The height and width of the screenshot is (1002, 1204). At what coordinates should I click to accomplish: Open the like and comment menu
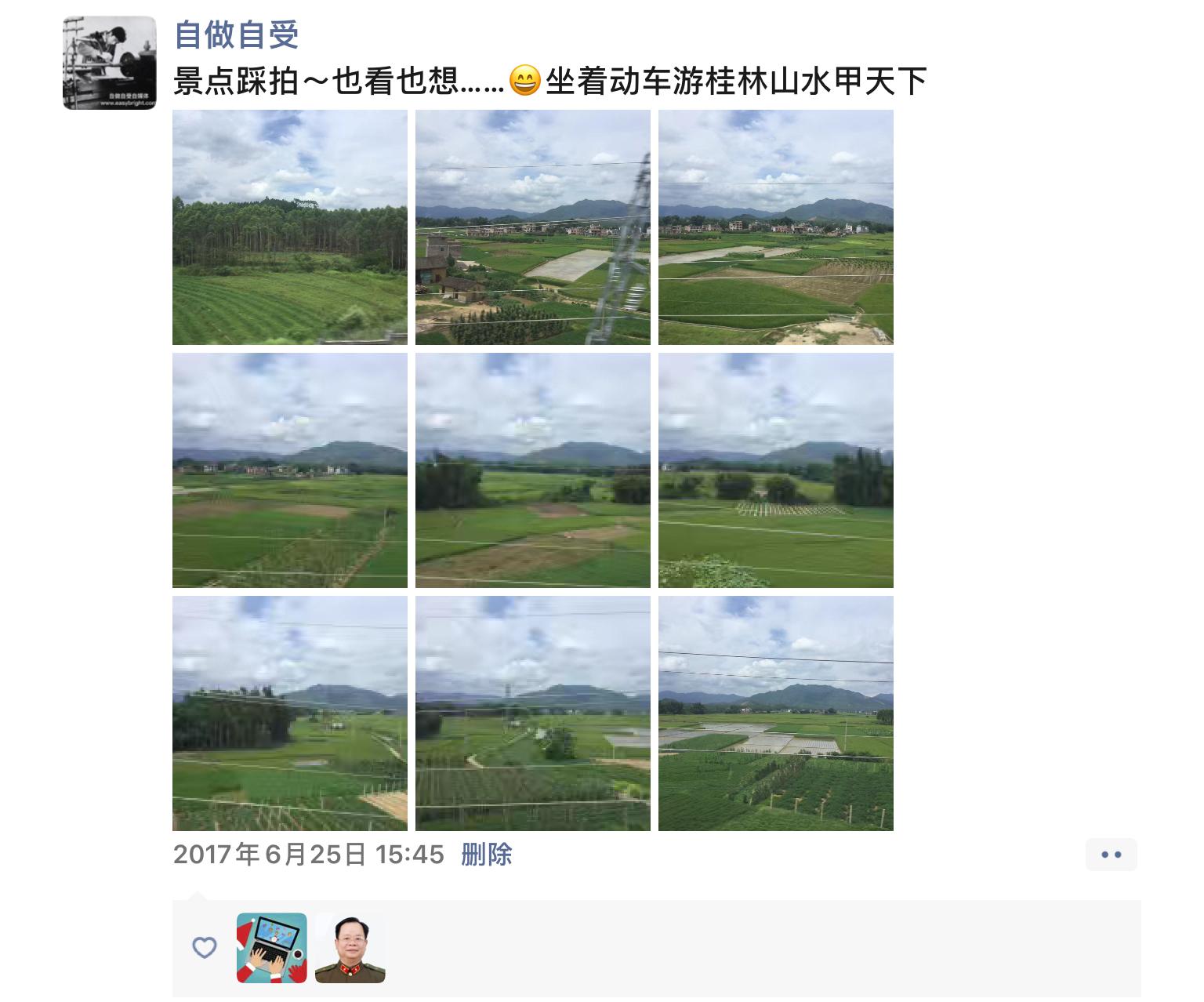click(x=1111, y=855)
